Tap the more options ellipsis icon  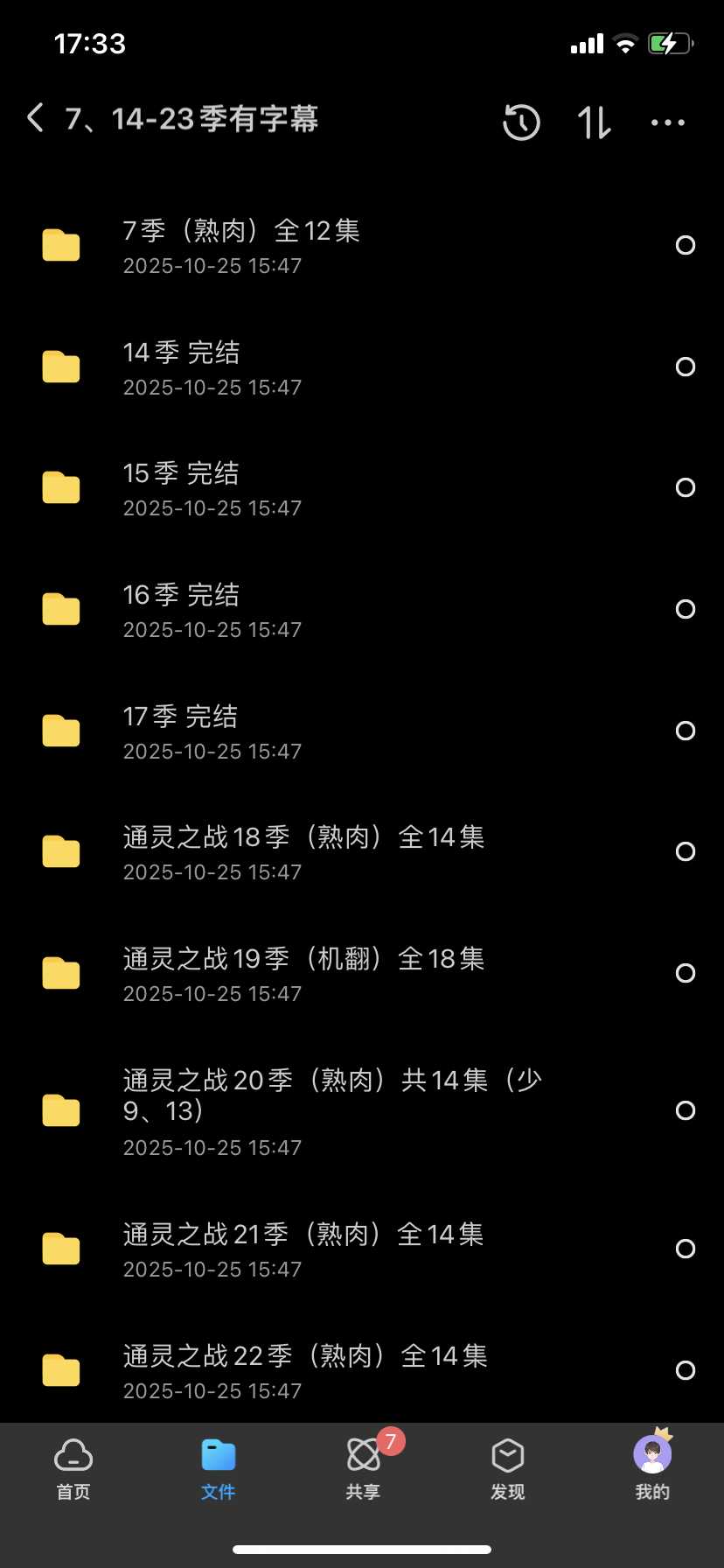tap(667, 122)
